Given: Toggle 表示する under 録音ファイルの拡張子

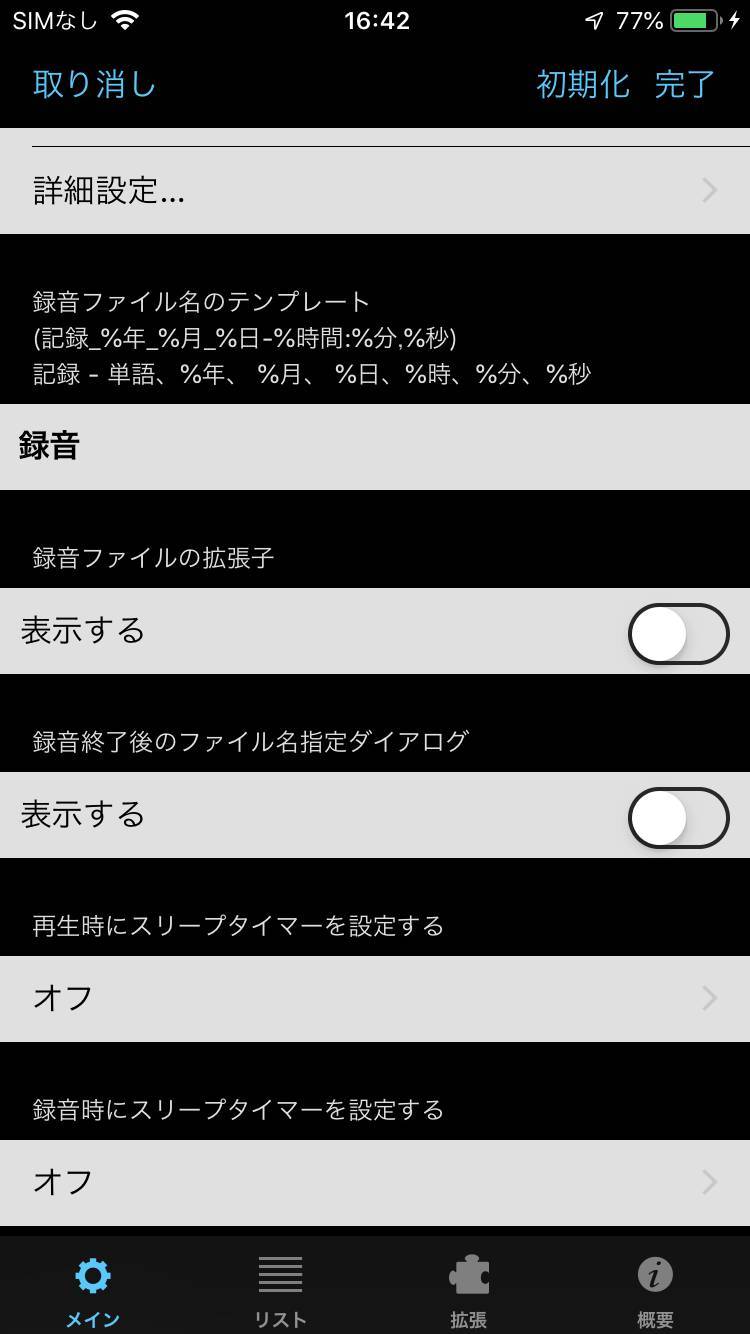Looking at the screenshot, I should point(678,633).
